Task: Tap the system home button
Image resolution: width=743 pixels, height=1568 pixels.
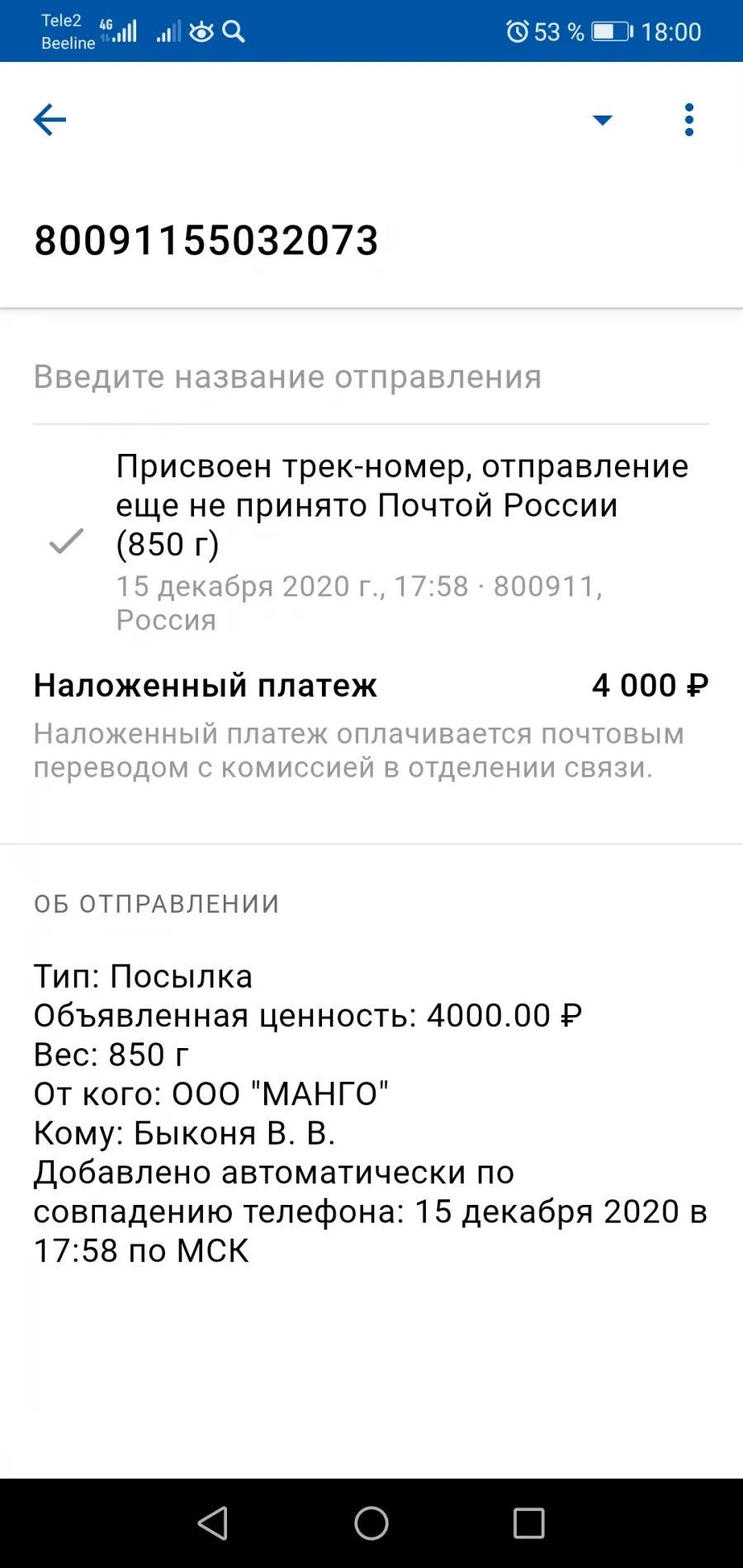Action: [371, 1523]
